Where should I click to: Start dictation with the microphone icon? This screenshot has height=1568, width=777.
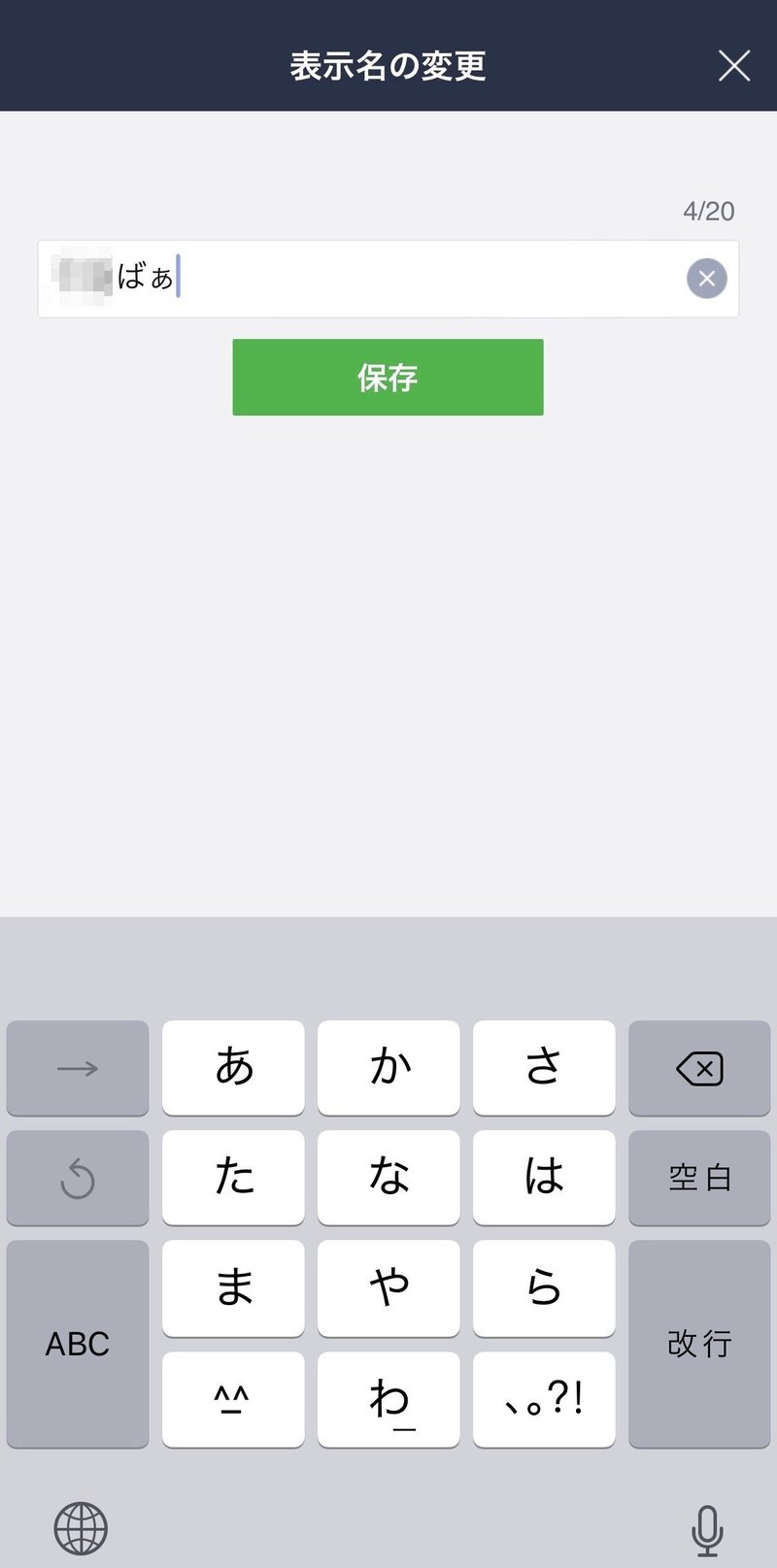coord(707,1530)
